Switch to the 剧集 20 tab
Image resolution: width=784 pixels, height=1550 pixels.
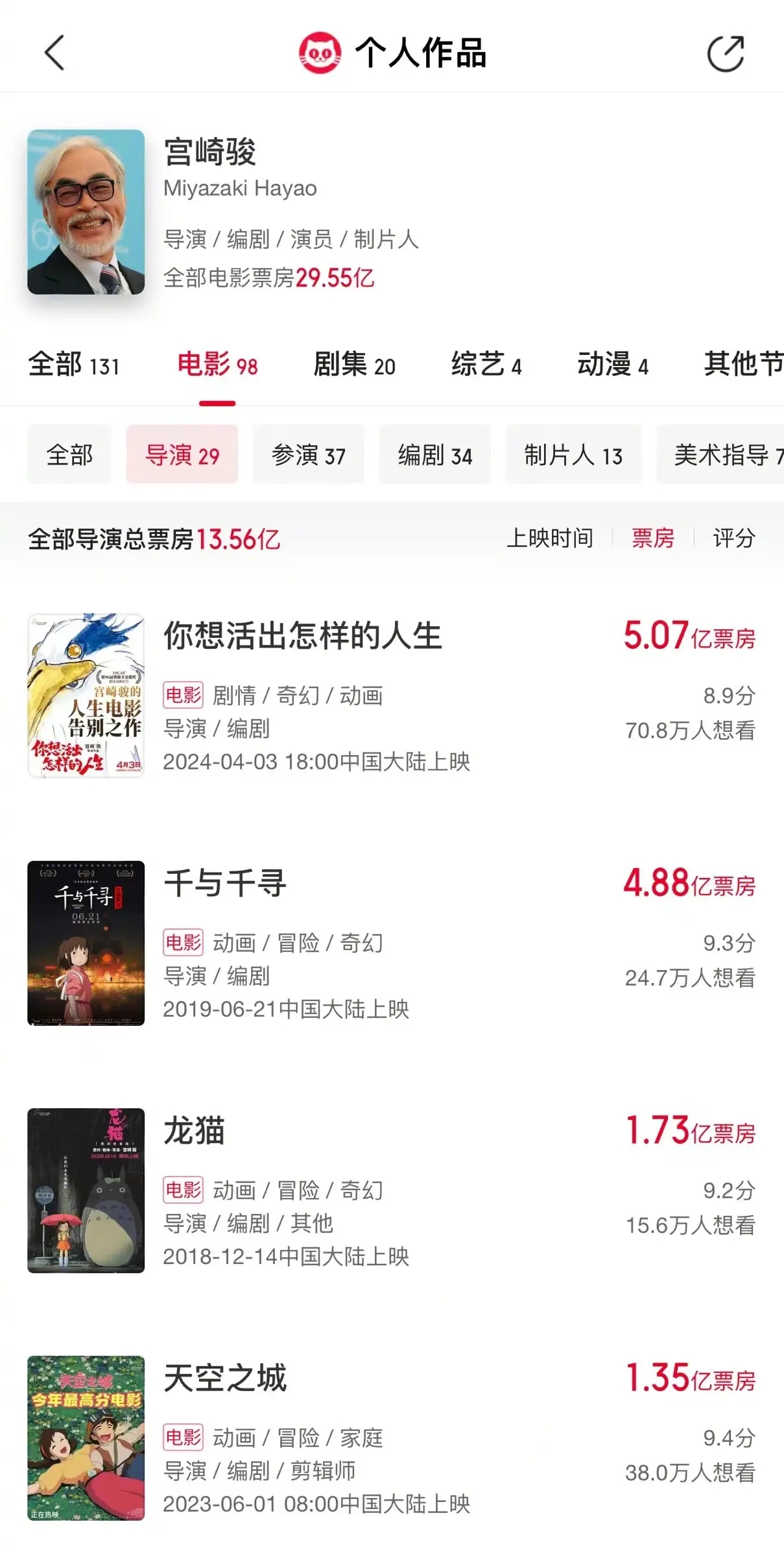point(354,365)
